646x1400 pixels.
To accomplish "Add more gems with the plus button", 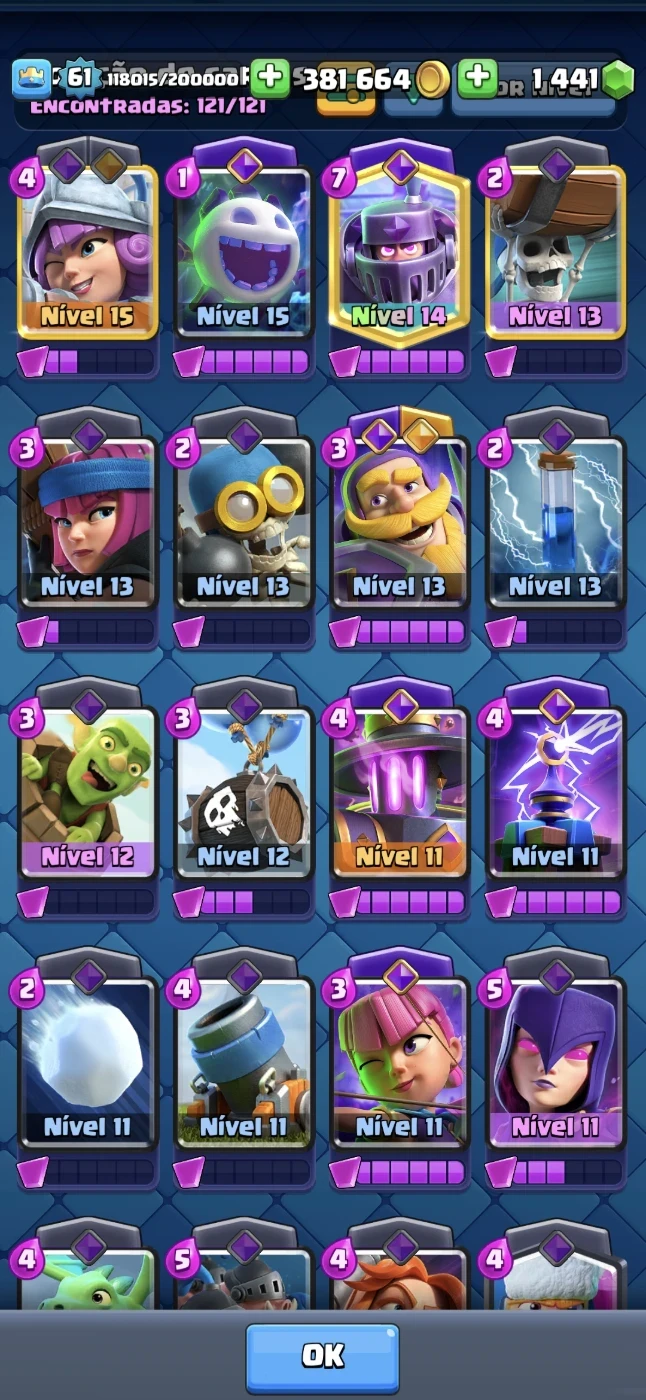I will (477, 78).
